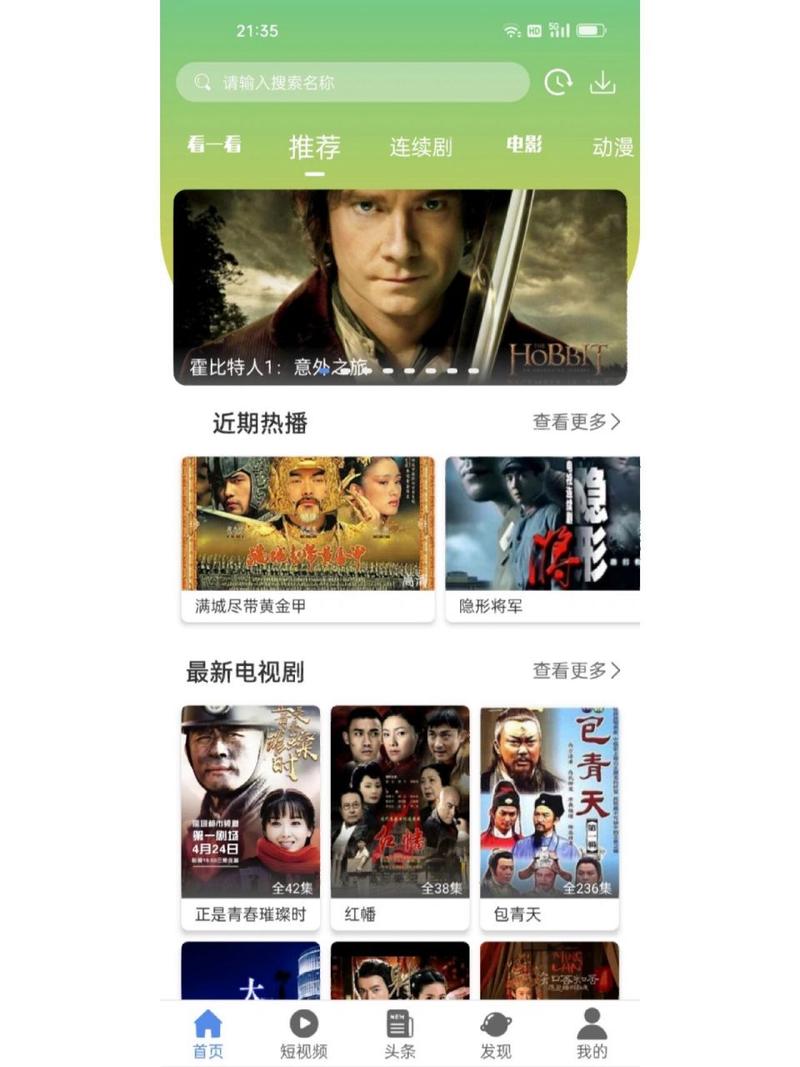800x1067 pixels.
Task: View more in 近期热播 section
Action: (576, 422)
